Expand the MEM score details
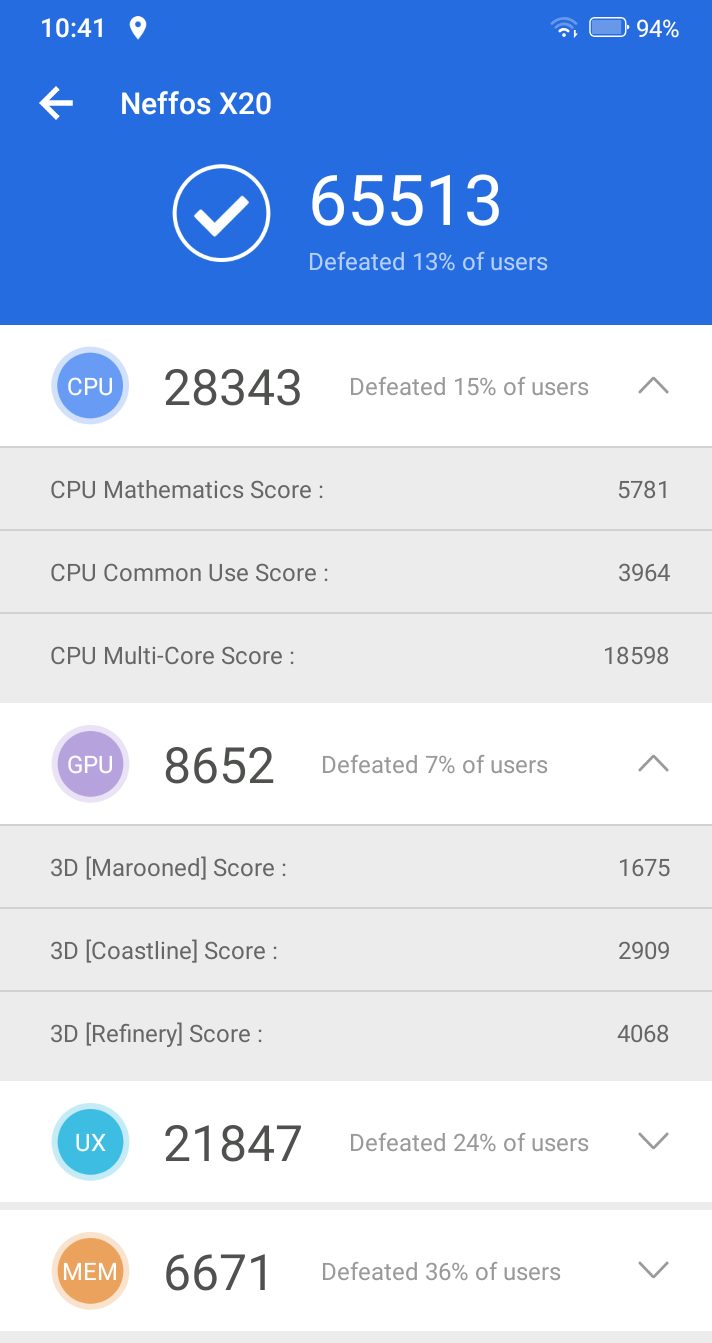The height and width of the screenshot is (1343, 712). click(x=653, y=1270)
